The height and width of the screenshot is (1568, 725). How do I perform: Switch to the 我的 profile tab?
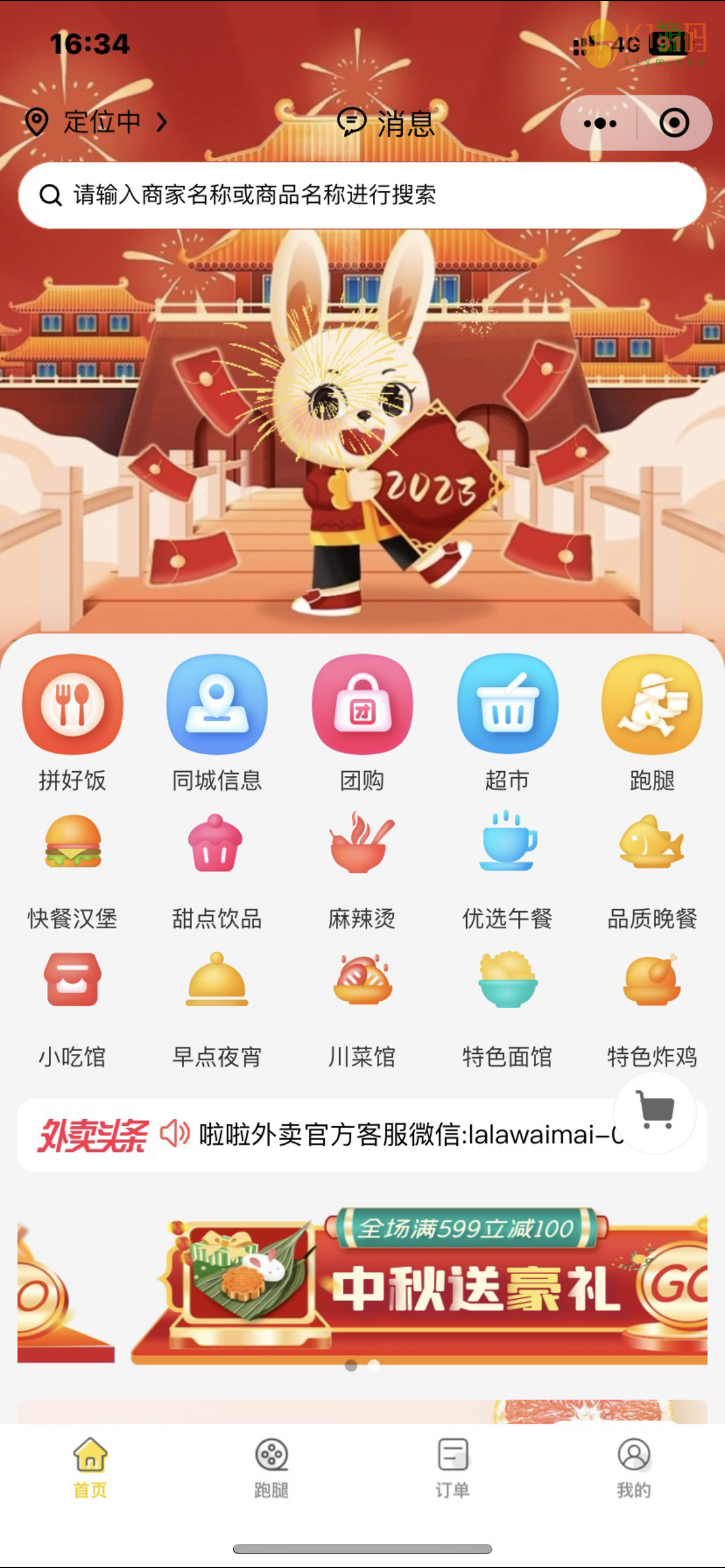pos(633,1468)
